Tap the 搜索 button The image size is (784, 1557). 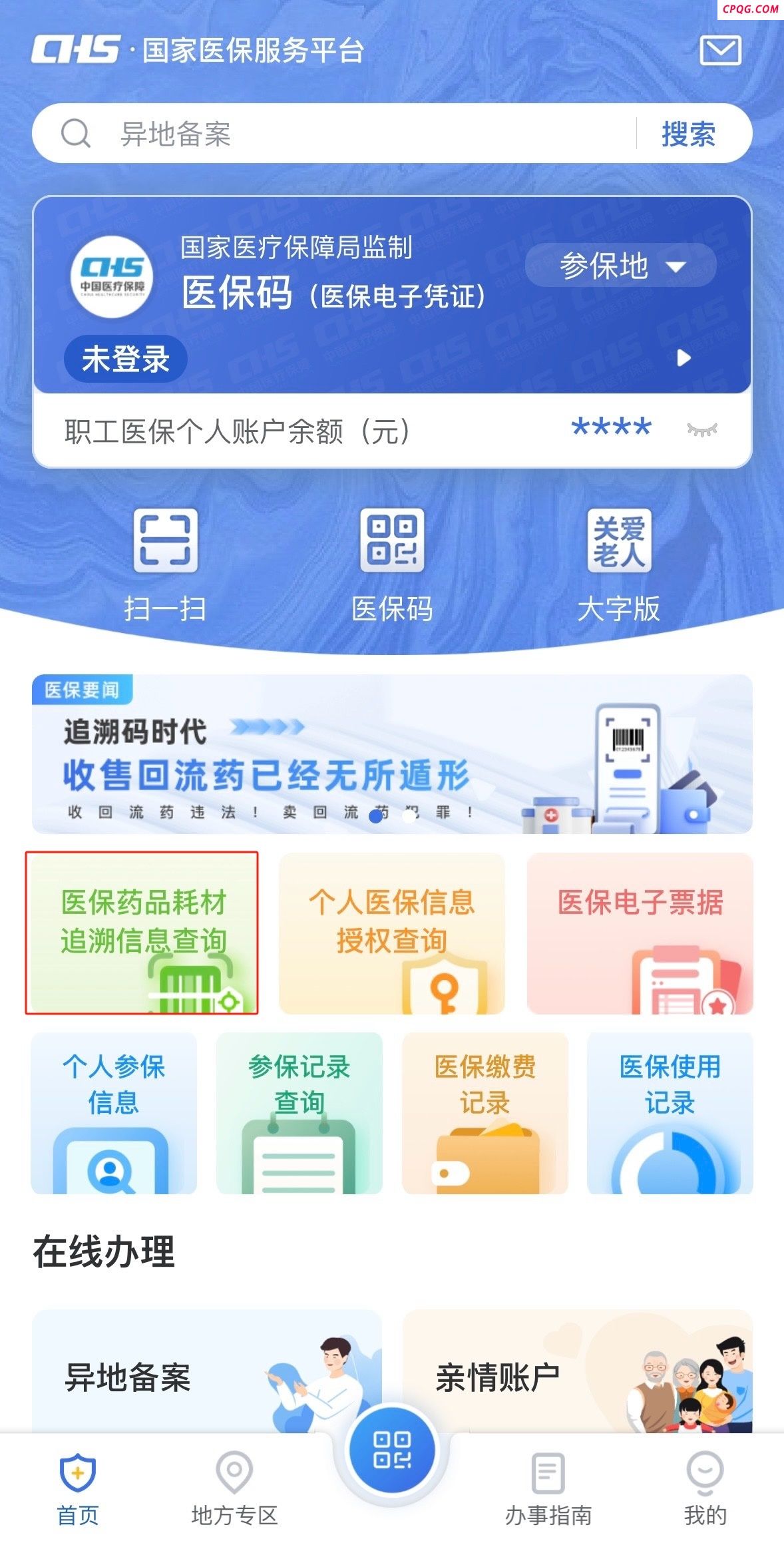click(688, 134)
